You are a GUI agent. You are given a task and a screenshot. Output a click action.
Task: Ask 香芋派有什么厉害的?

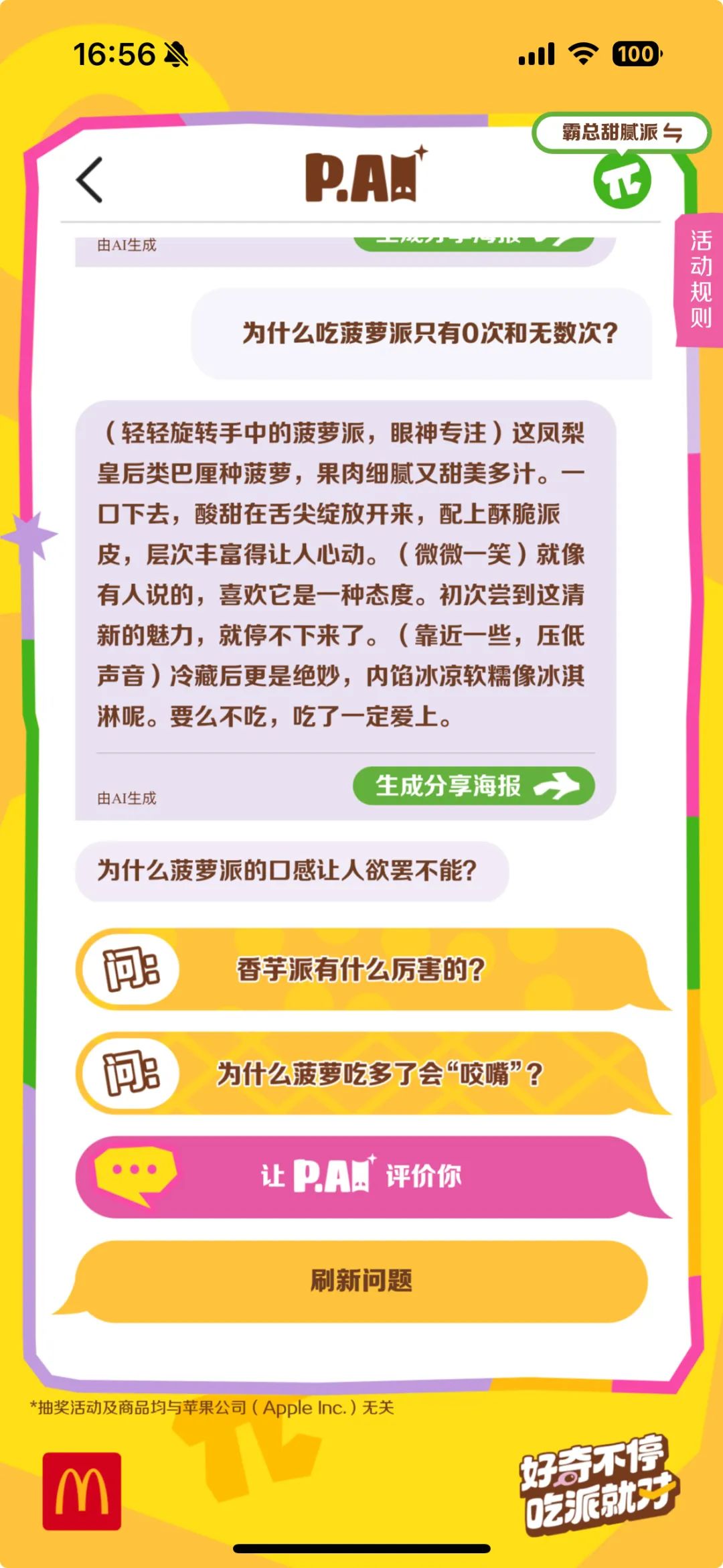[x=361, y=969]
